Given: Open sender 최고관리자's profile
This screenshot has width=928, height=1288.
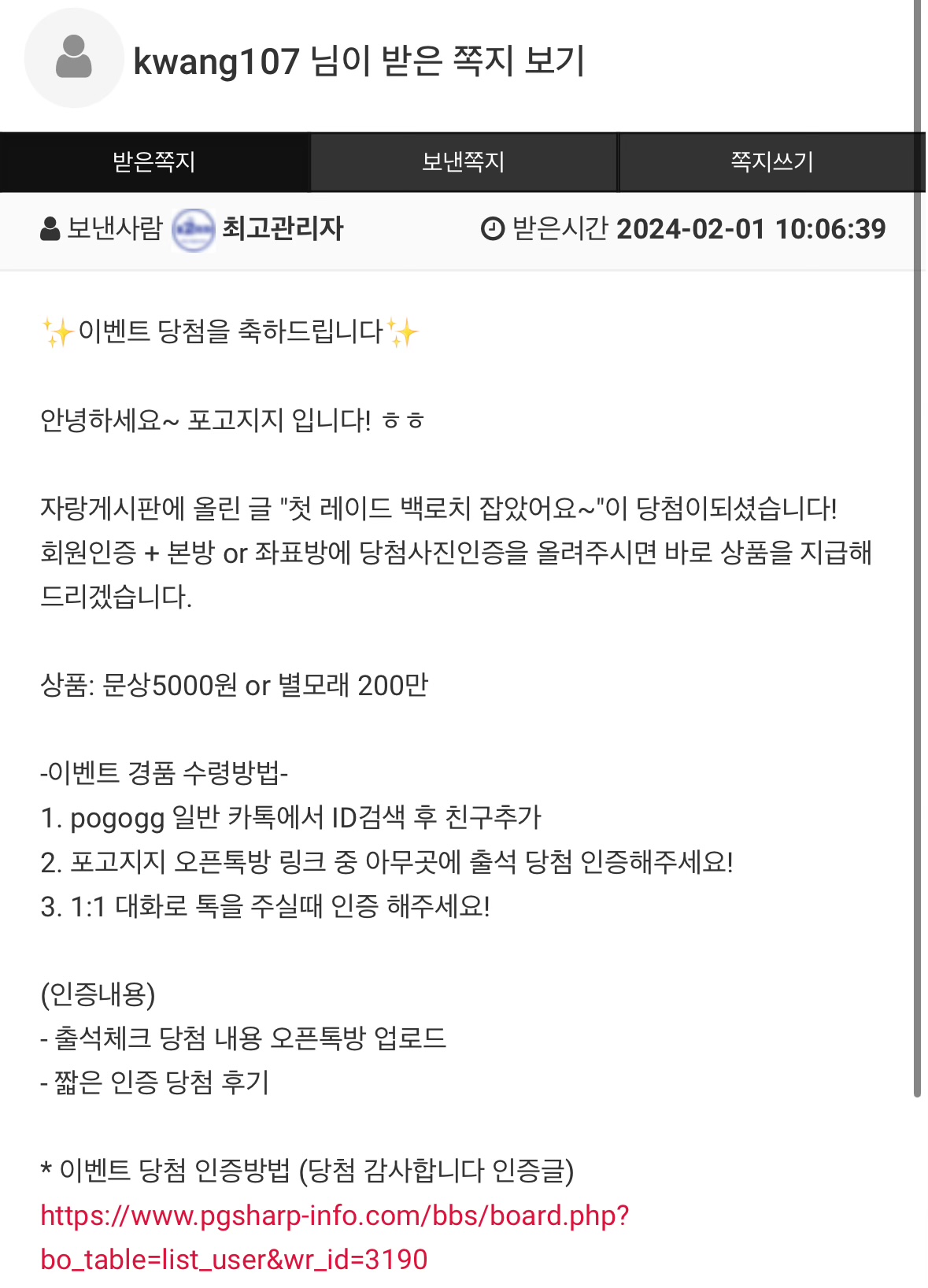Looking at the screenshot, I should pos(282,229).
